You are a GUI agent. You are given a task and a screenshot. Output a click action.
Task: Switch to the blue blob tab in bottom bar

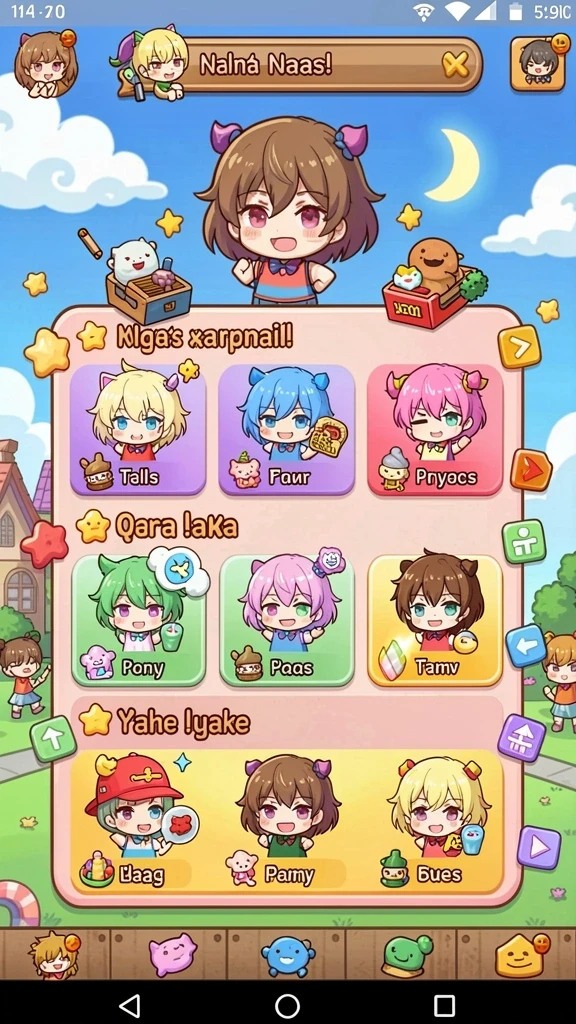287,956
